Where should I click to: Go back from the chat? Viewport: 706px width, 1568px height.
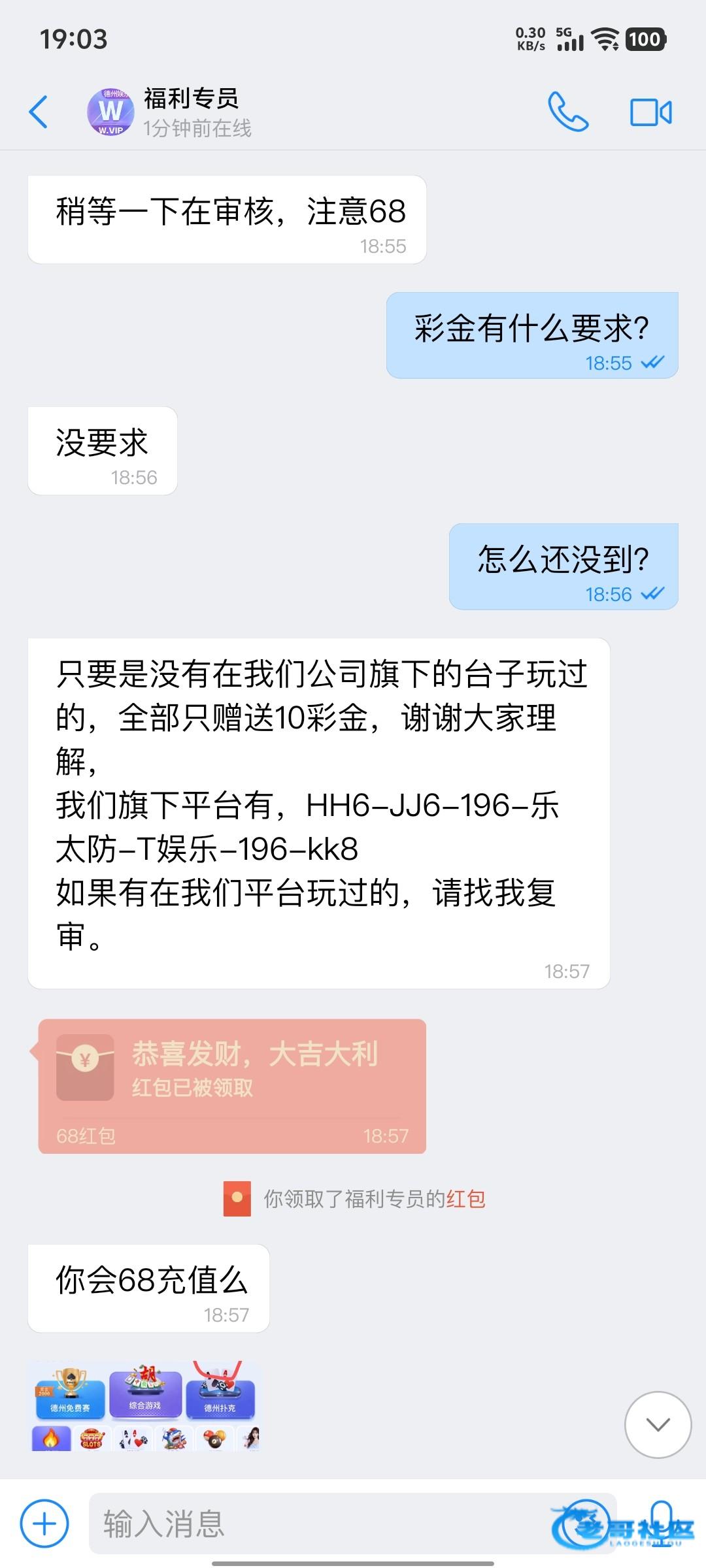39,112
